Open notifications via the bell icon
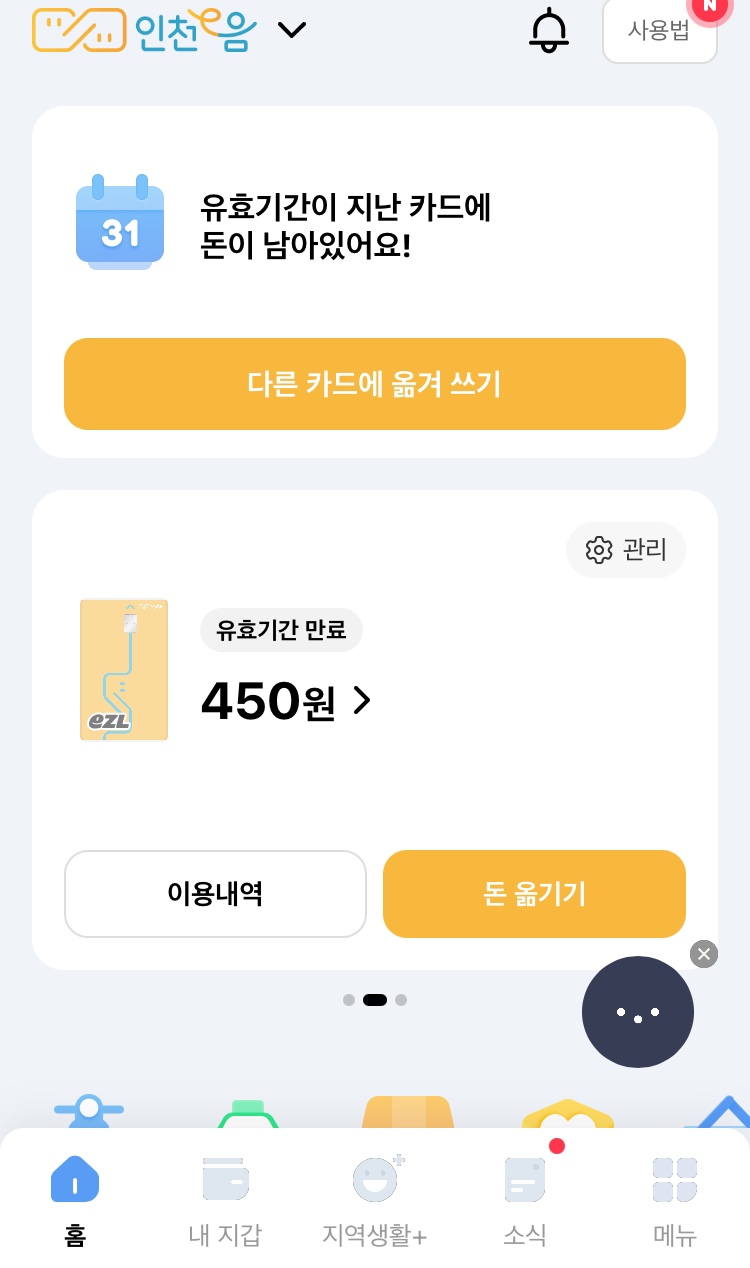The image size is (750, 1268). pos(548,30)
